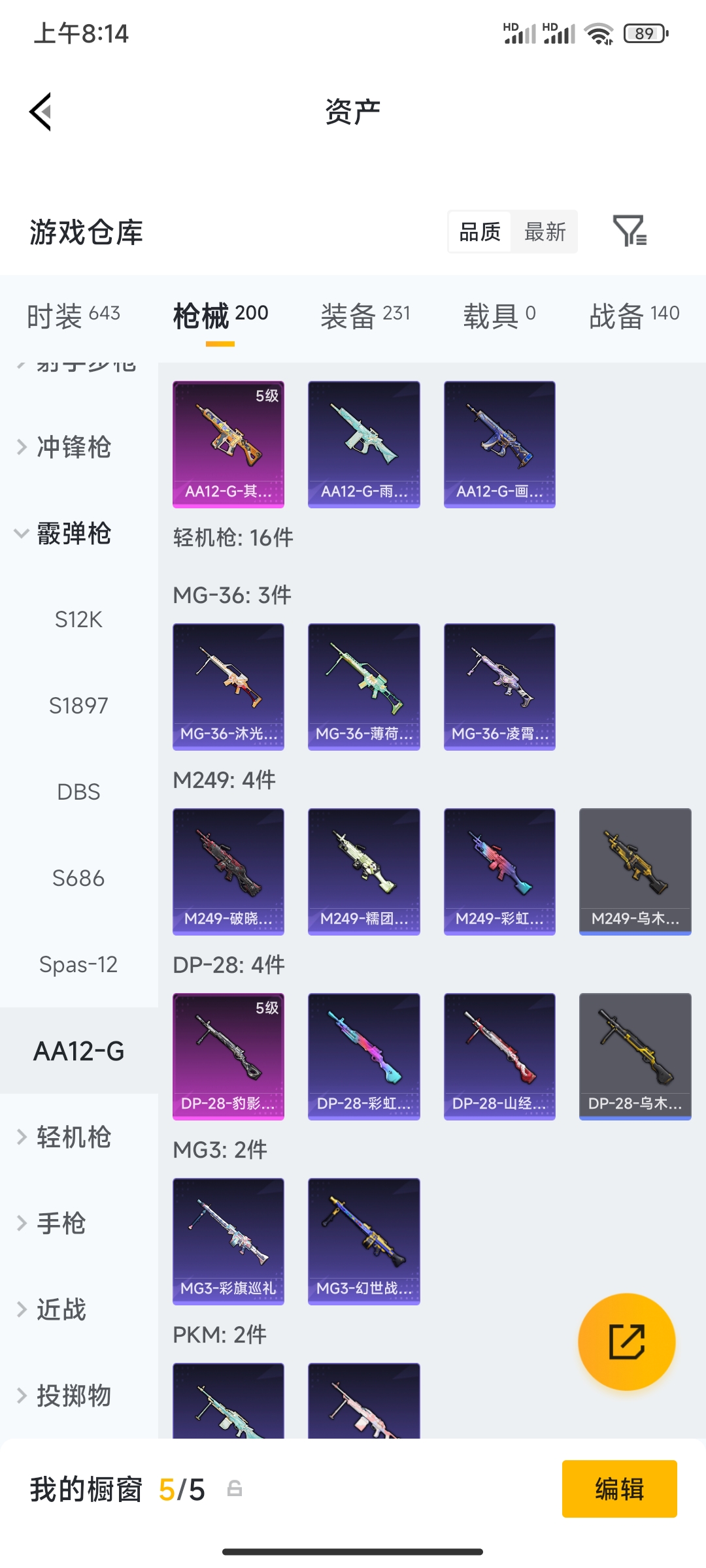The image size is (706, 1568).
Task: Switch to the 载具 tab
Action: [499, 316]
